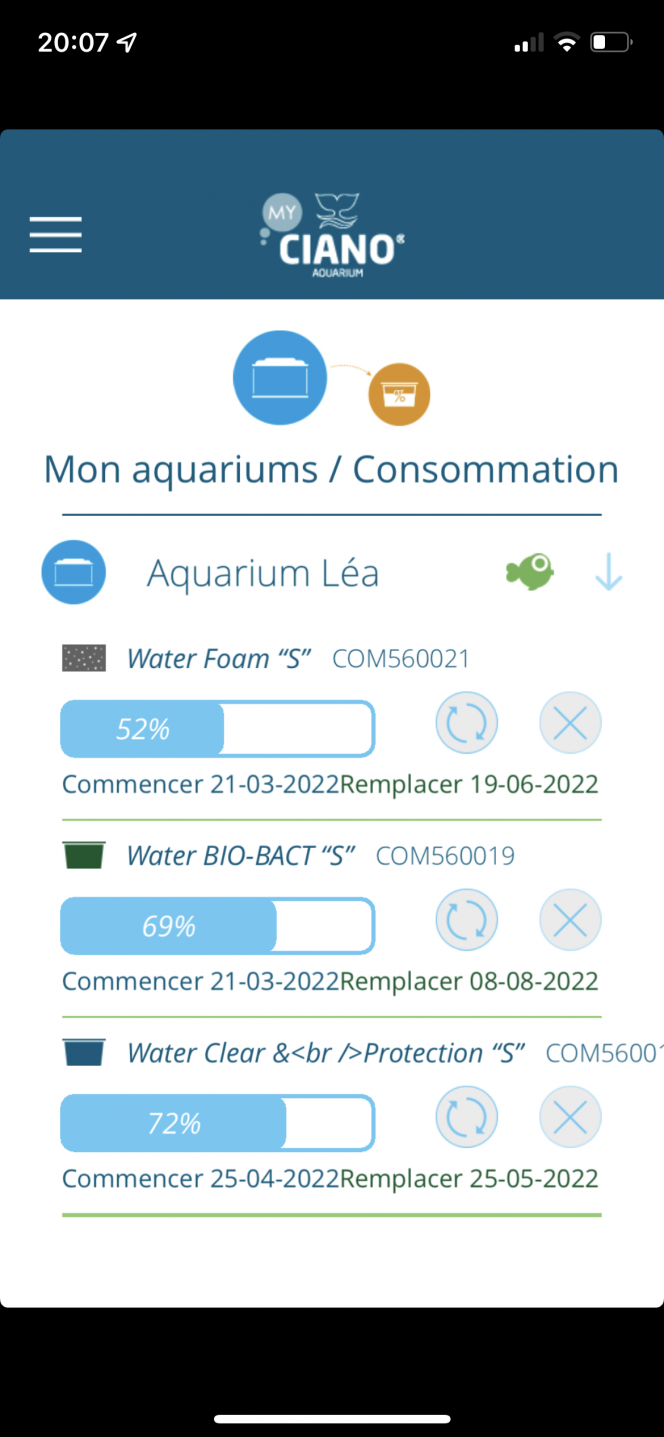Tap the blue aquarium circle icon above the title
The image size is (664, 1437).
click(x=280, y=378)
